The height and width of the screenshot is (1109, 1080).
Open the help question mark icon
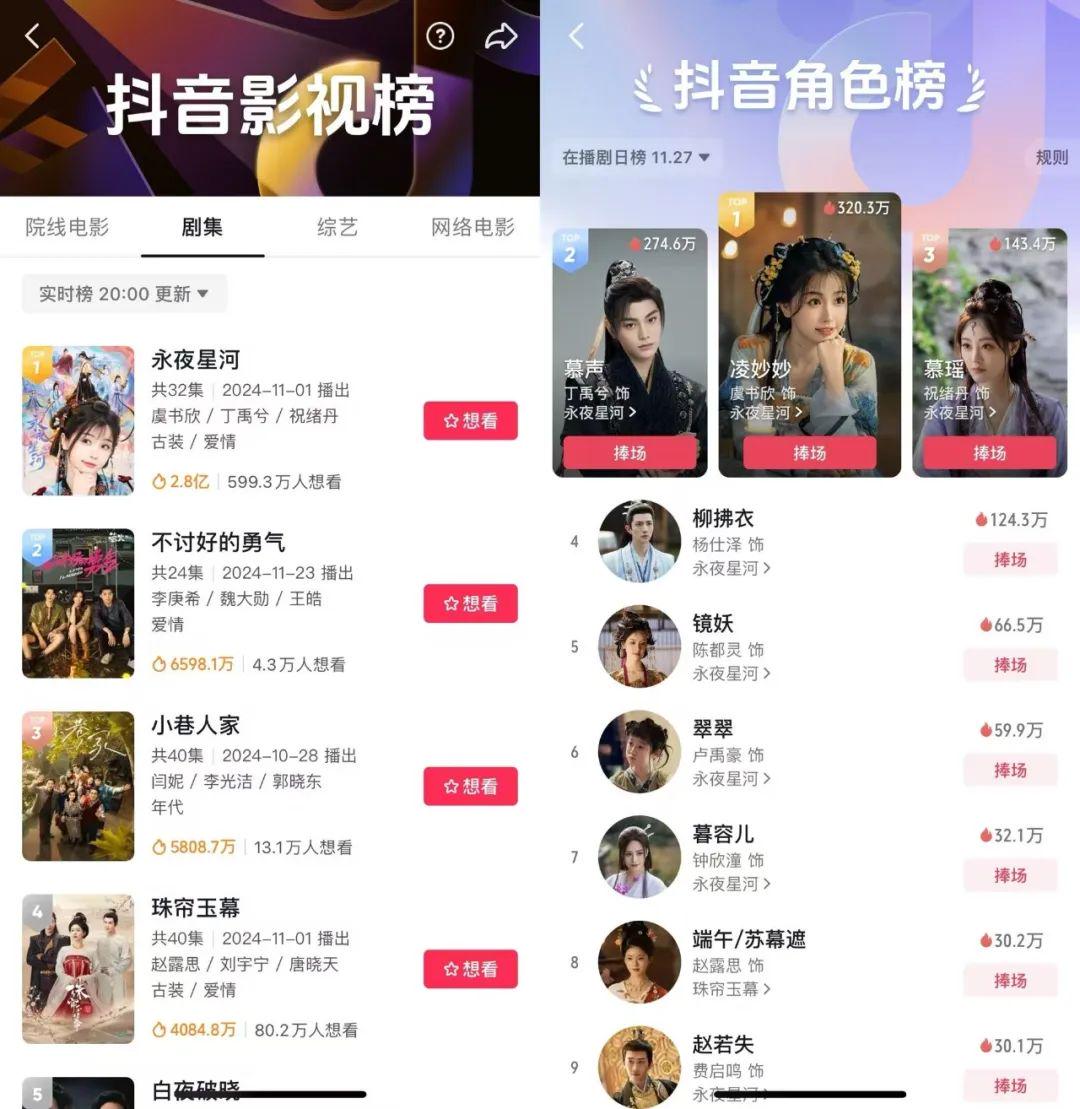click(440, 37)
